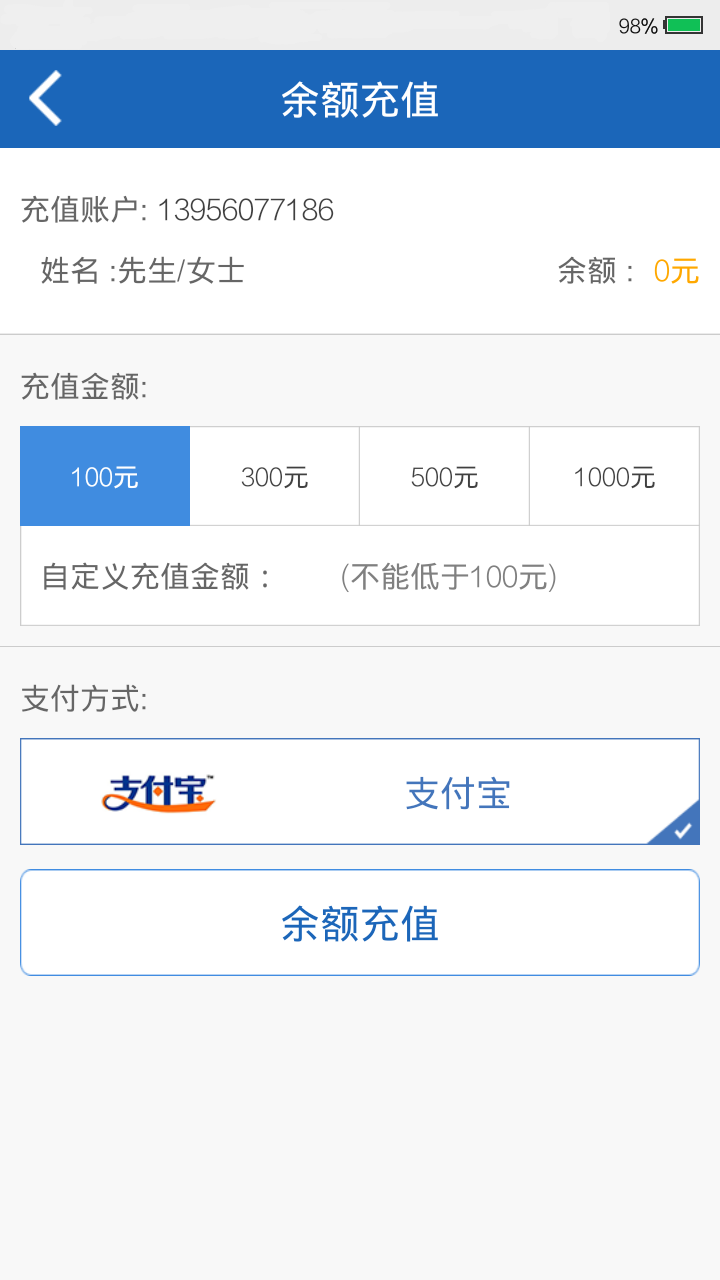Click the phone number 13956077186
Viewport: 720px width, 1280px height.
click(x=249, y=210)
